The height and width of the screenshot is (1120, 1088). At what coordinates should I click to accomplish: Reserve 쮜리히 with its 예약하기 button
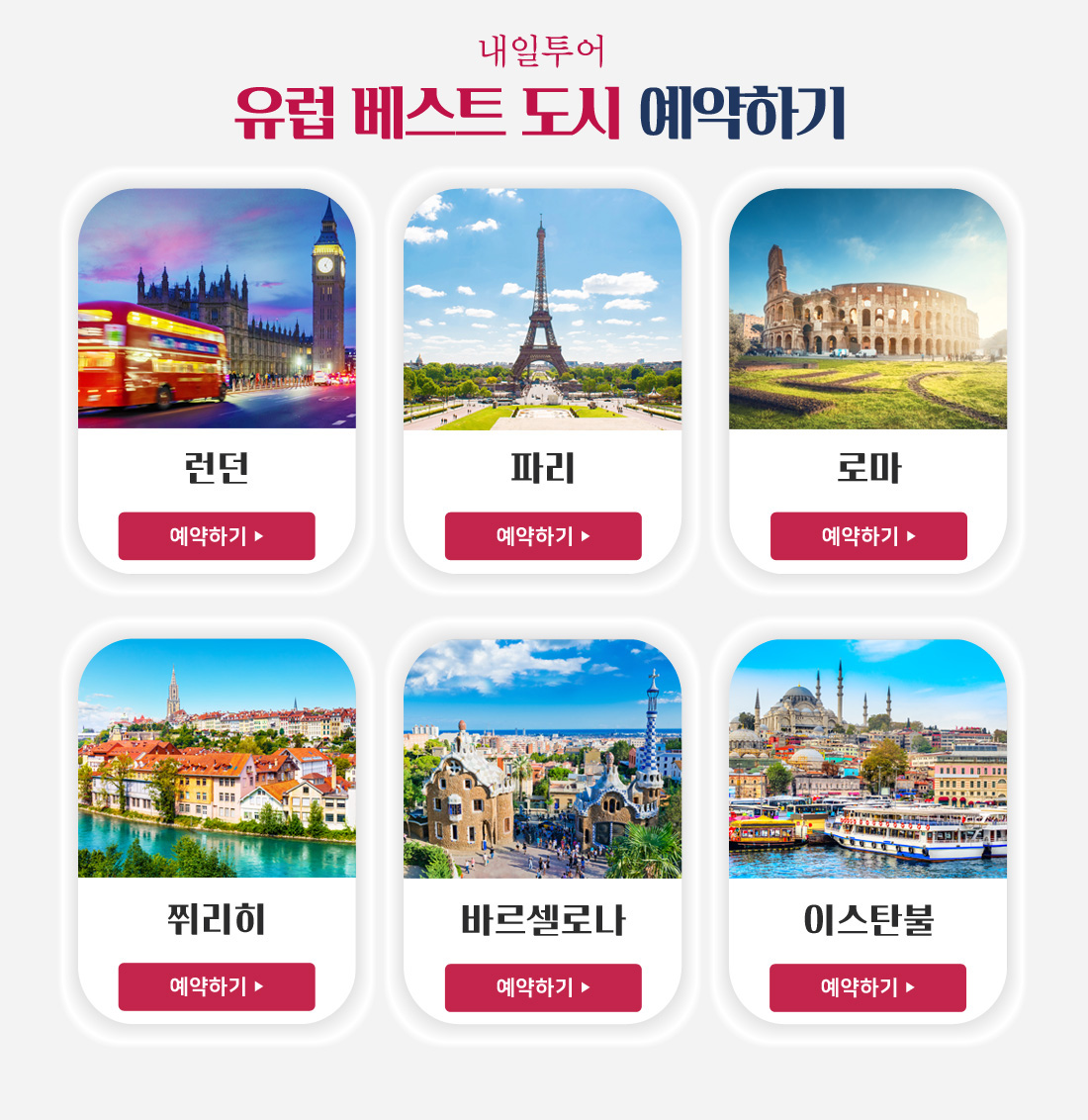[217, 986]
